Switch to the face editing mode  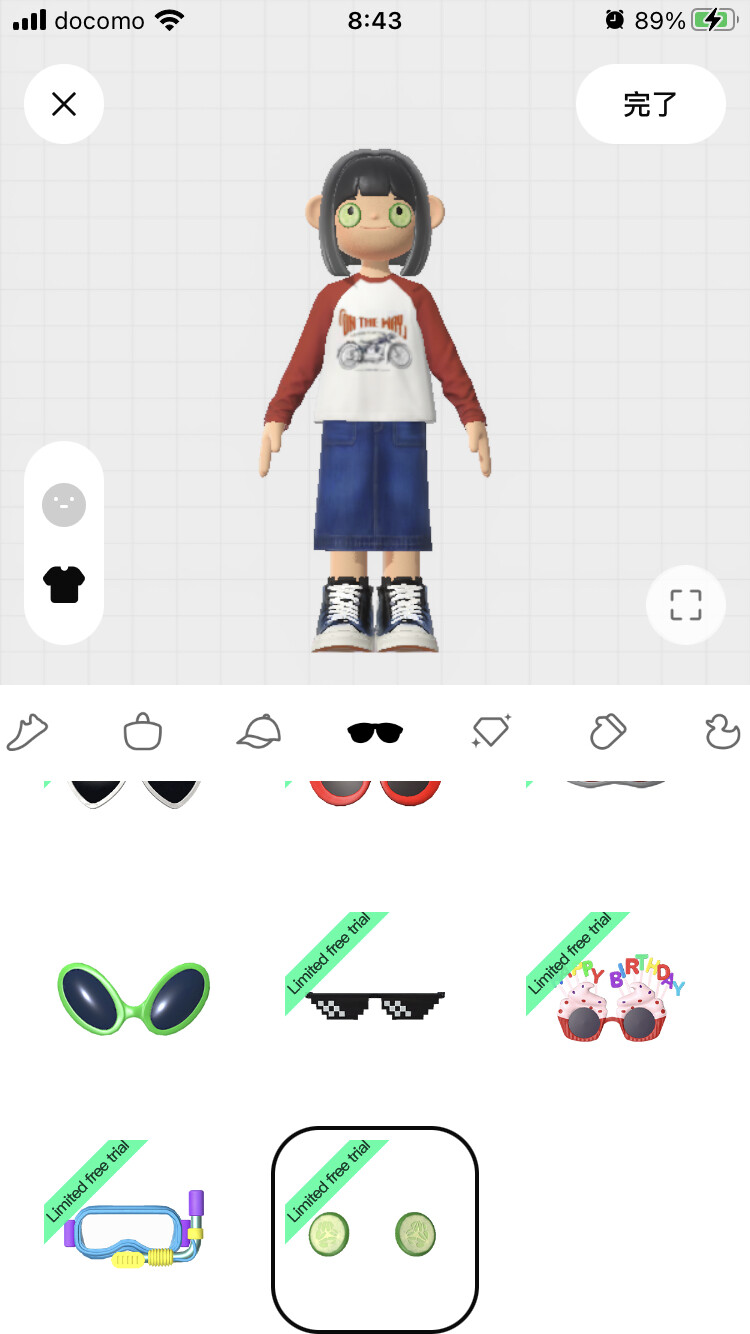[64, 505]
